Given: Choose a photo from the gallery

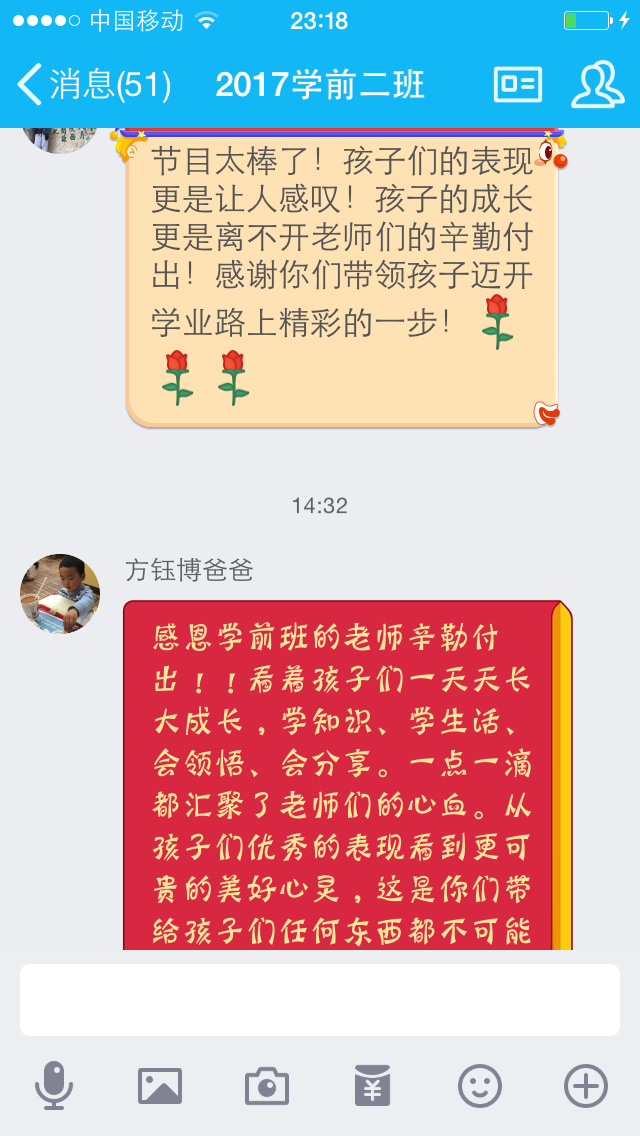Looking at the screenshot, I should (x=160, y=1085).
